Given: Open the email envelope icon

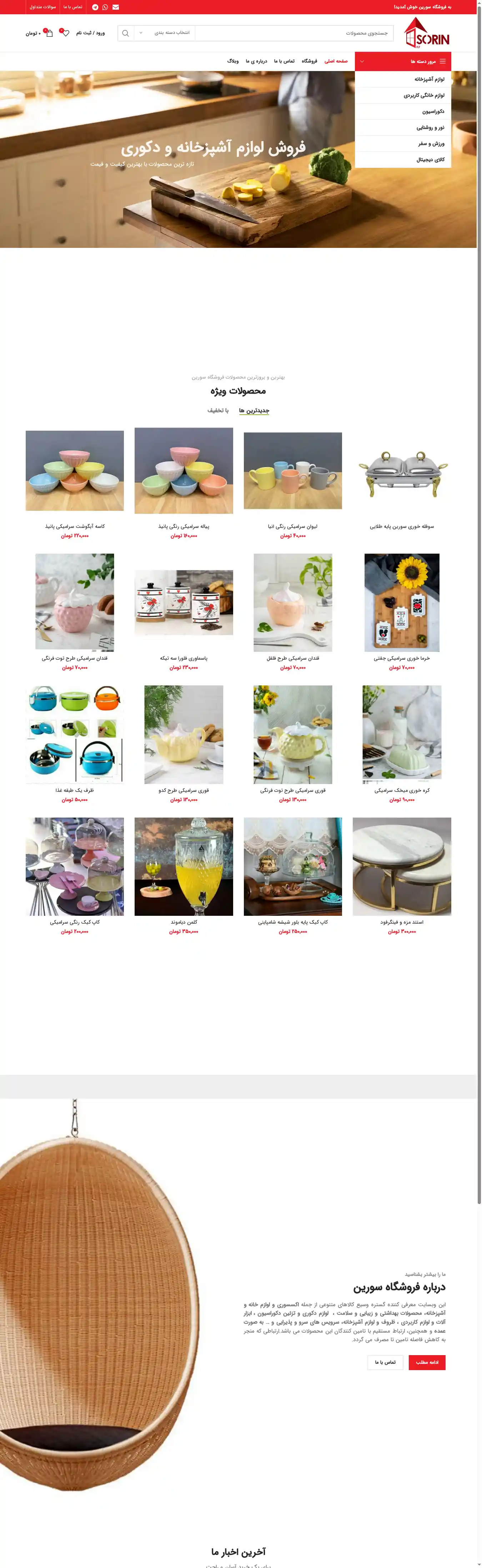Looking at the screenshot, I should (x=116, y=7).
